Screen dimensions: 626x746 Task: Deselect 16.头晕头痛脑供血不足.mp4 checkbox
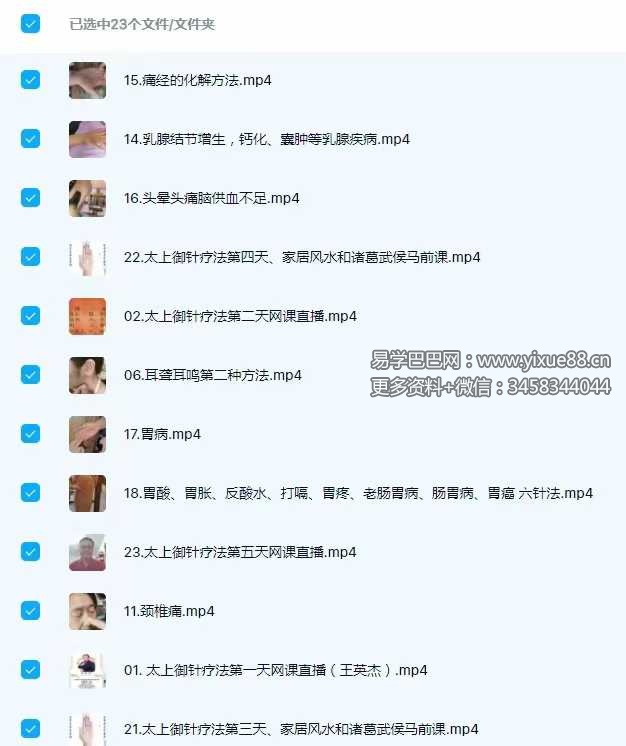tap(30, 198)
